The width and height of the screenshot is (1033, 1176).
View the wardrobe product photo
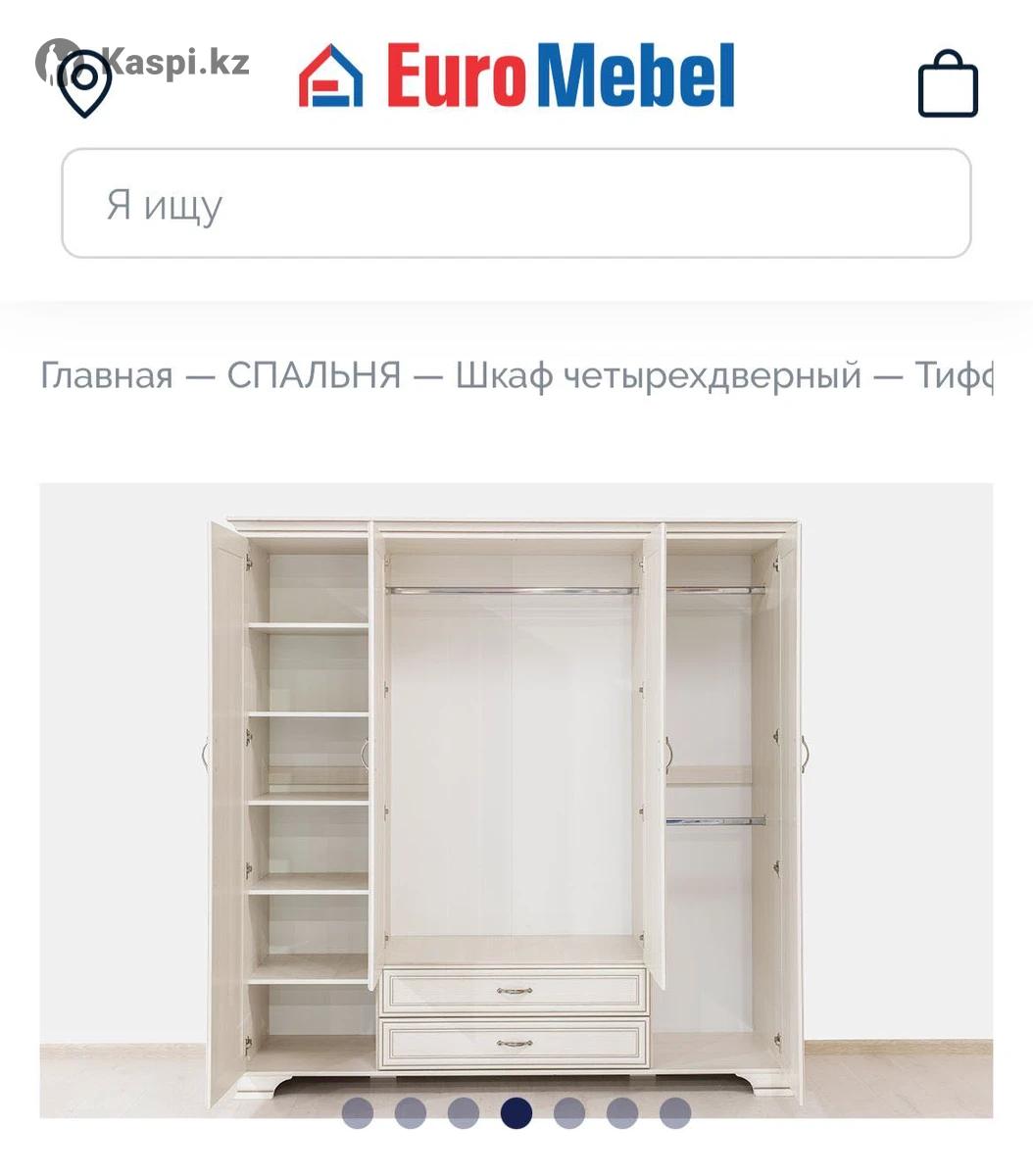[x=516, y=784]
